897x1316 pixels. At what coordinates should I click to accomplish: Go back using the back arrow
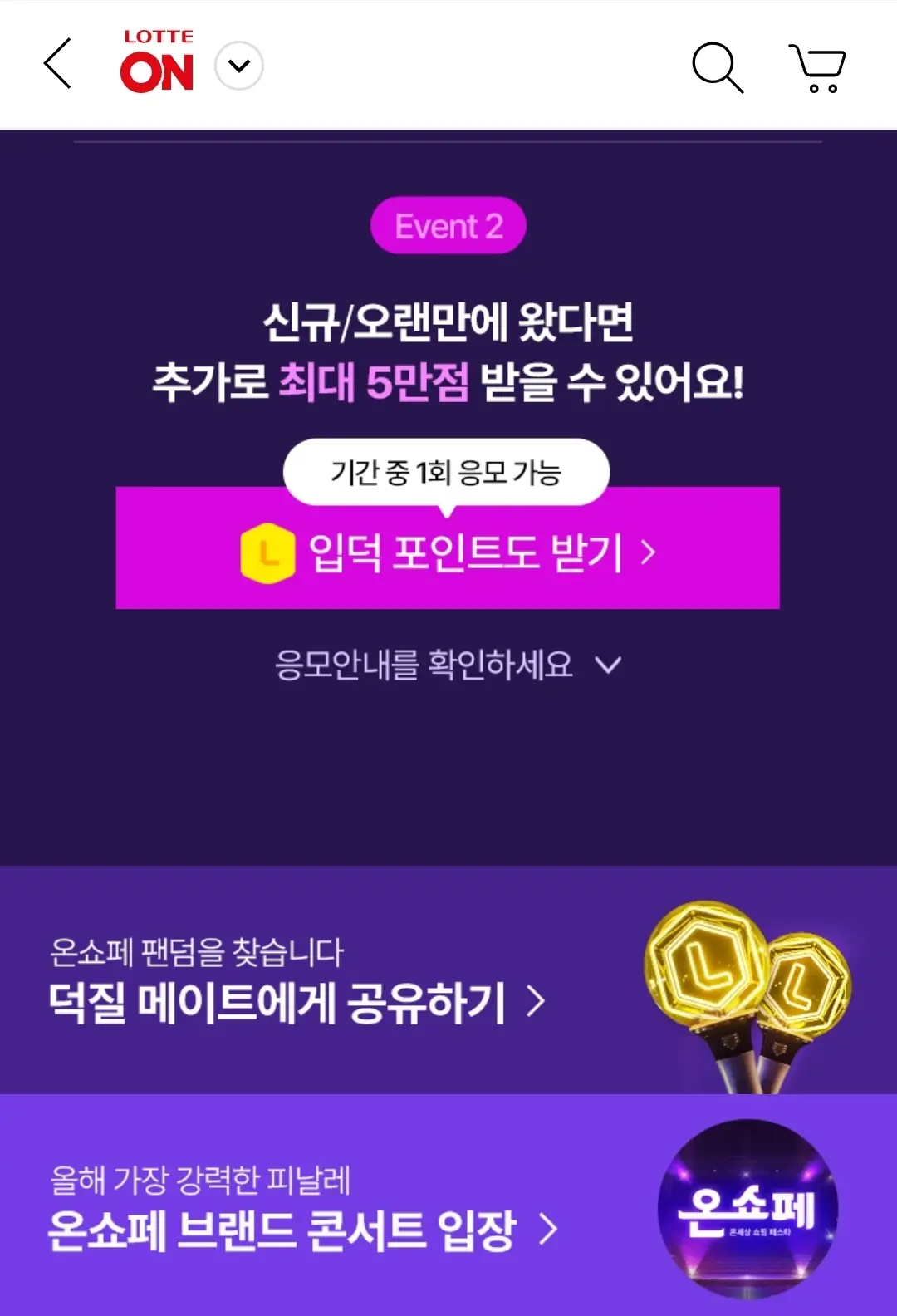pyautogui.click(x=57, y=64)
